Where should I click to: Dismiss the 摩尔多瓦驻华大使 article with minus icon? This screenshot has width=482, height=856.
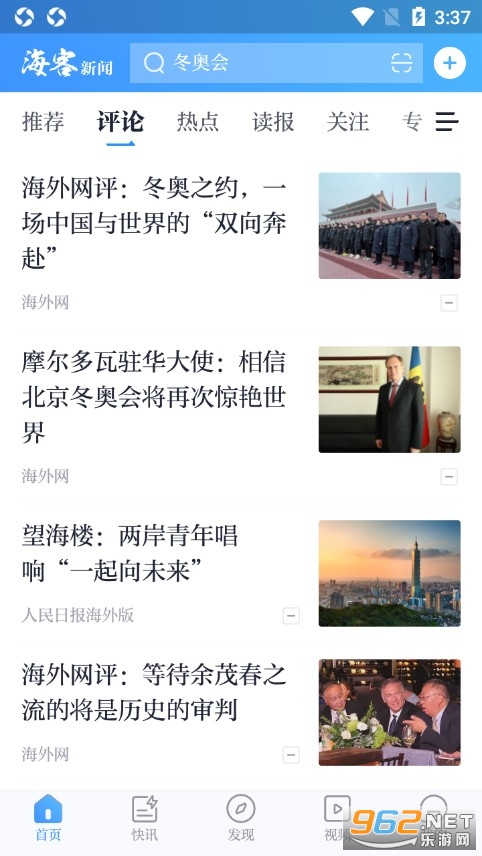coord(449,477)
